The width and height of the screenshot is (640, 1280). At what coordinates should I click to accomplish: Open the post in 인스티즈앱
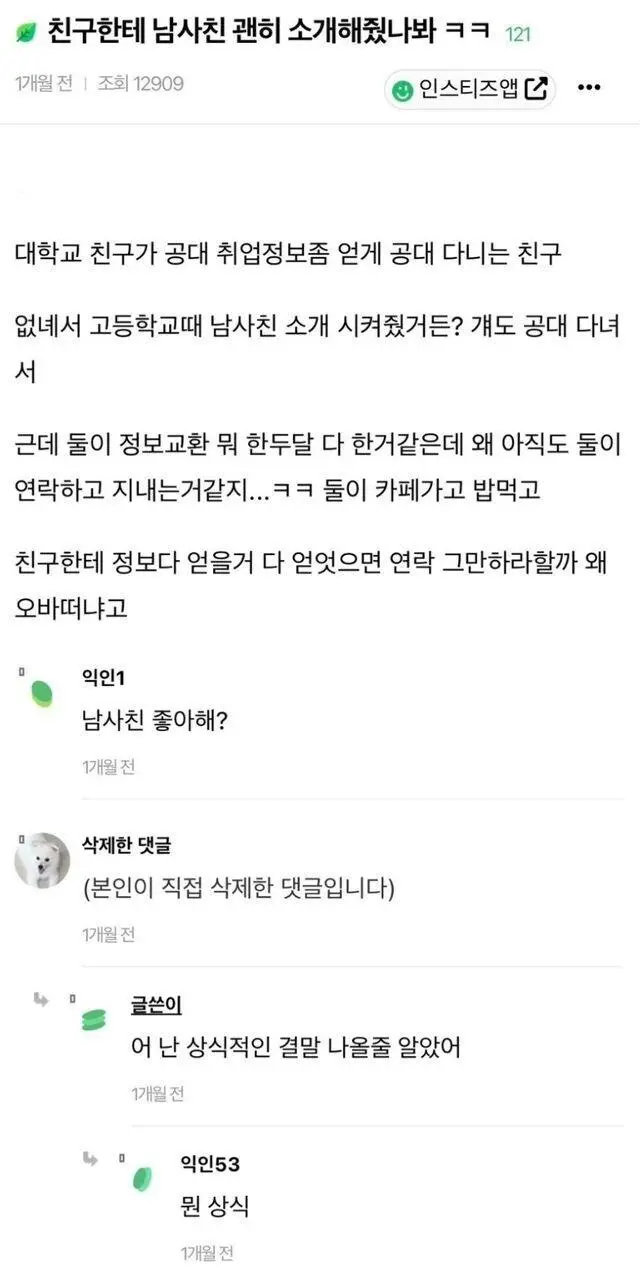click(471, 89)
